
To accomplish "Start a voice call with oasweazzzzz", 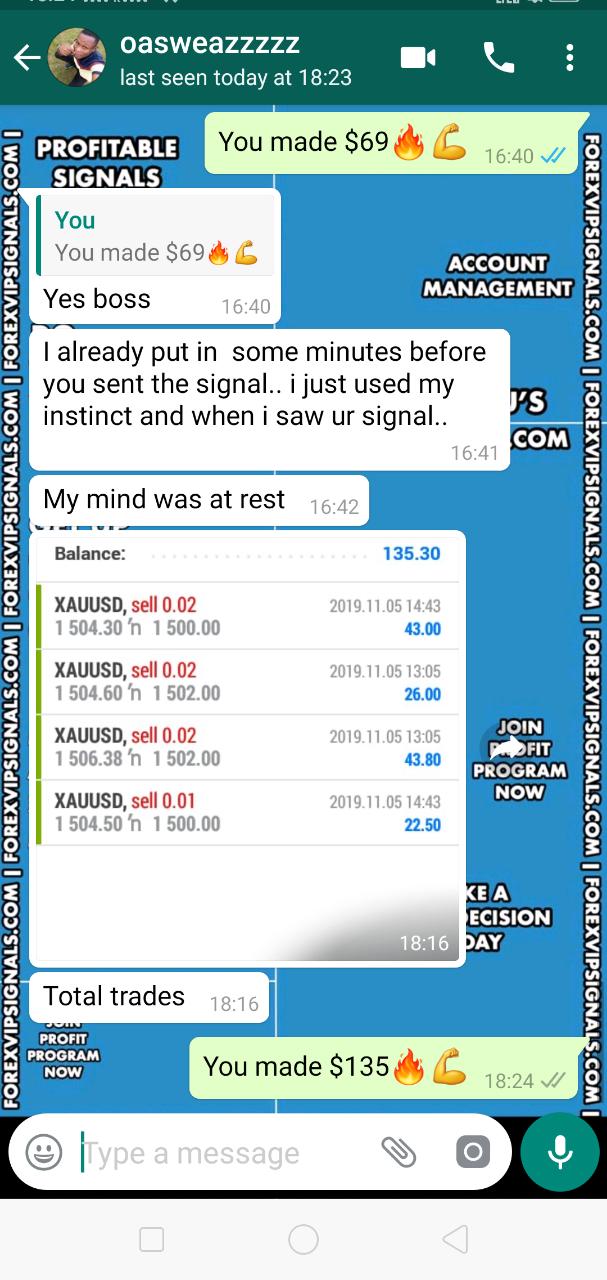I will tap(498, 58).
